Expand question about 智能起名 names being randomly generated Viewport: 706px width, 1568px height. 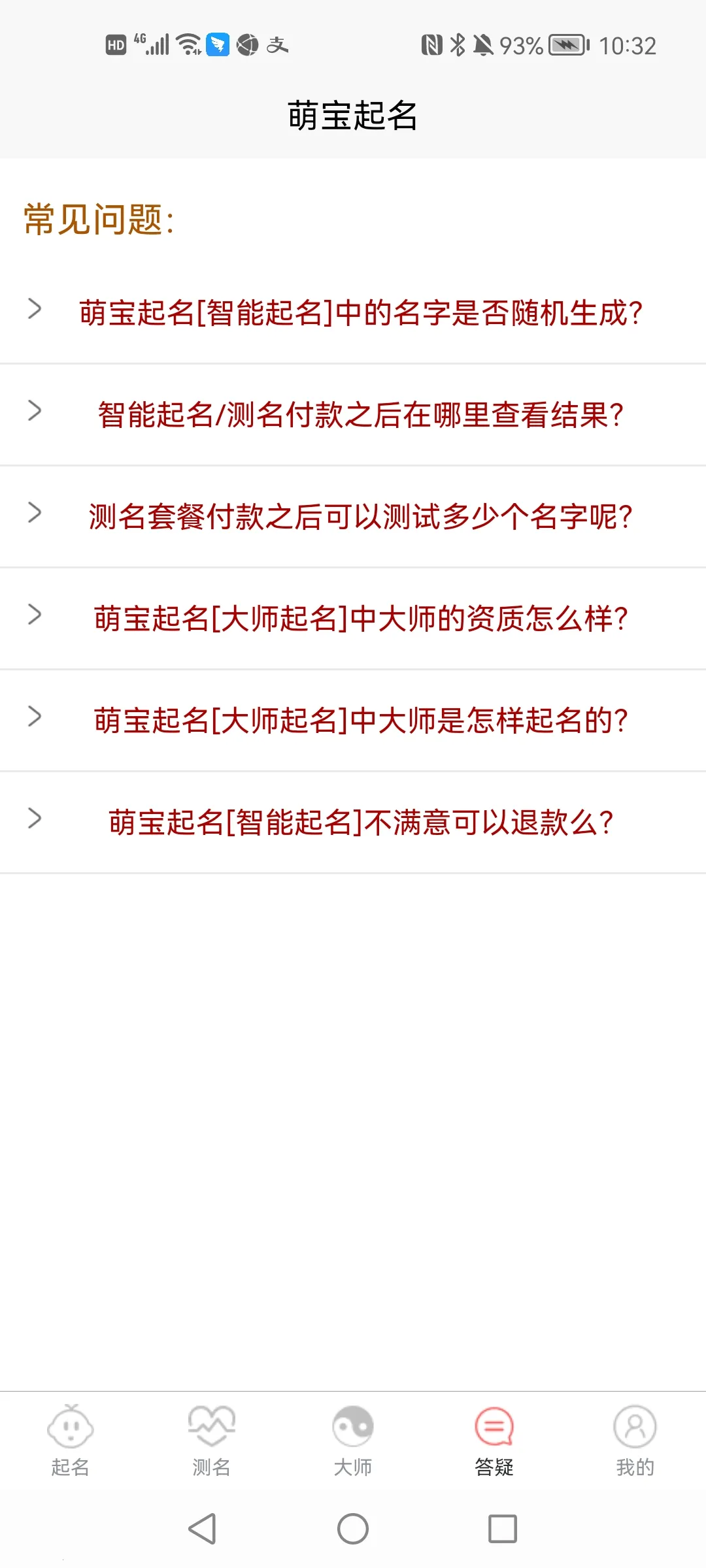(361, 312)
